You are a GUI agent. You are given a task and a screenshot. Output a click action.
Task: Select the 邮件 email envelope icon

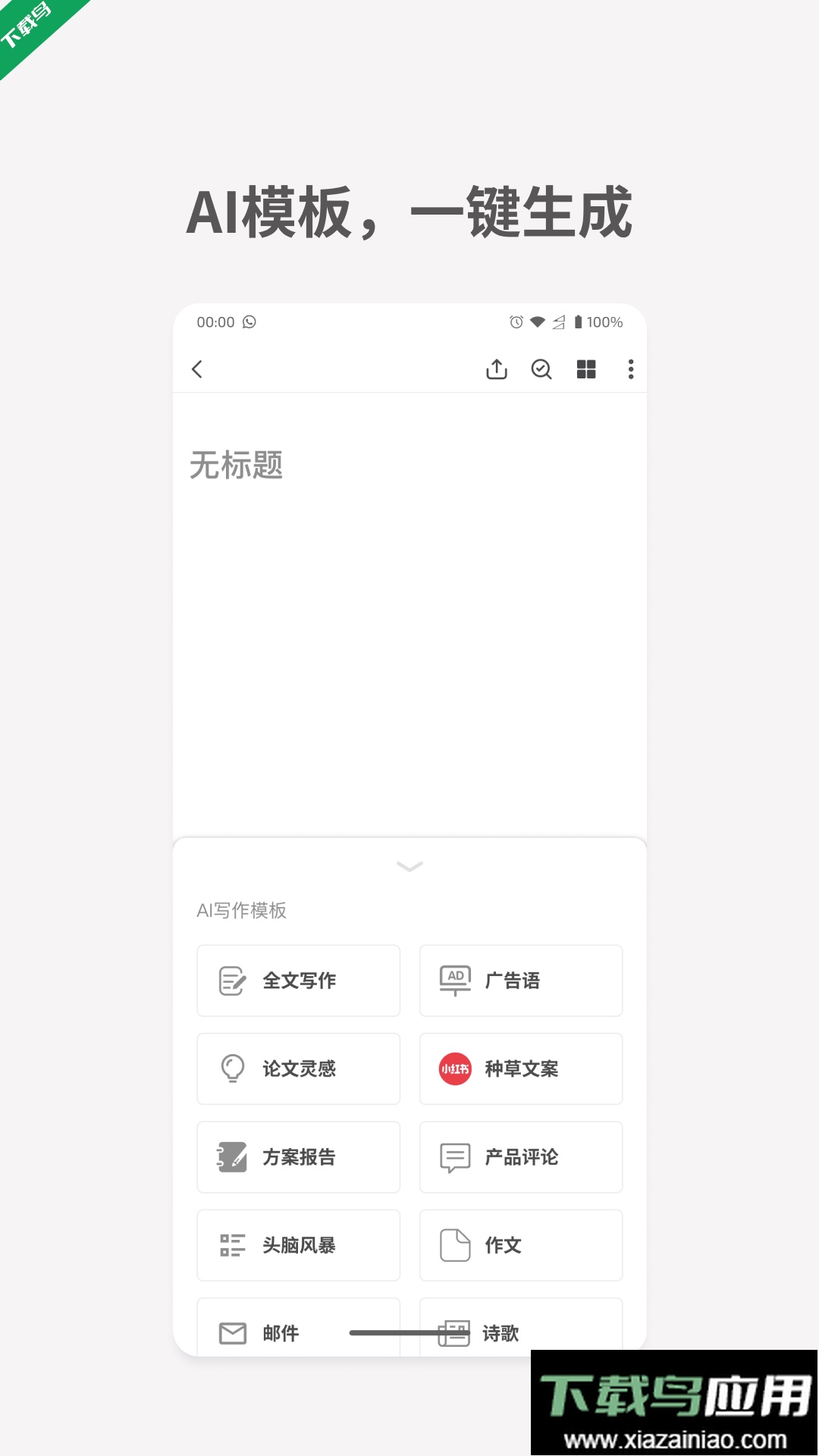point(231,1333)
